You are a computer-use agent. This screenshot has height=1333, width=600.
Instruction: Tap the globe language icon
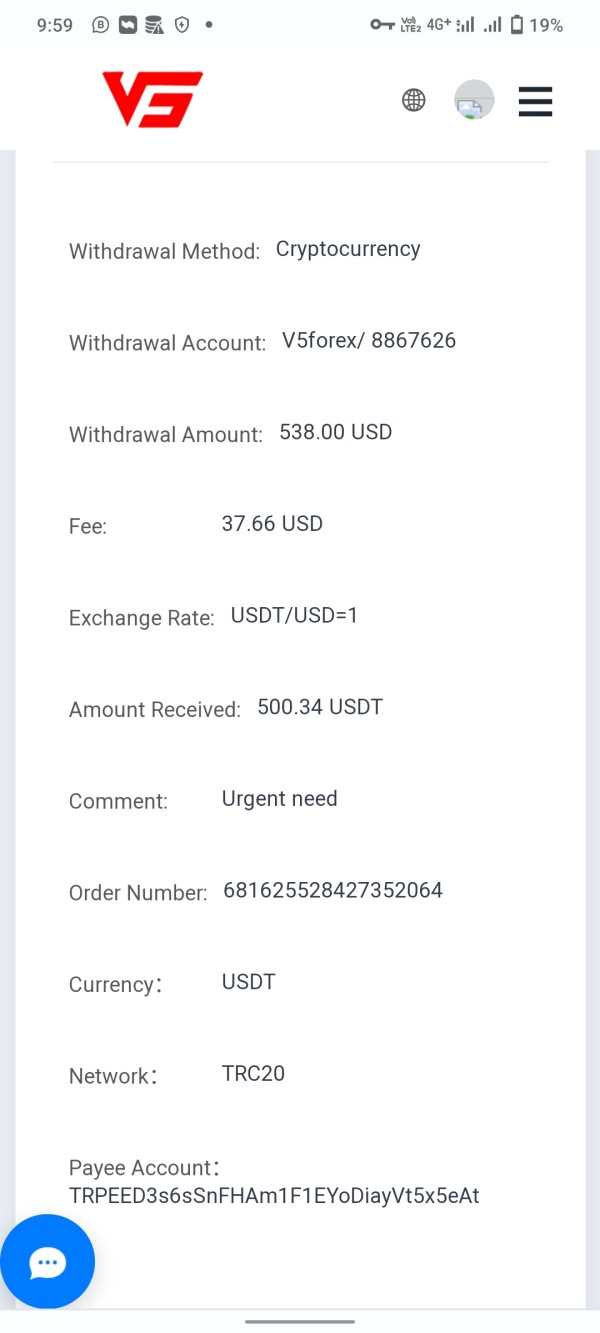[414, 100]
